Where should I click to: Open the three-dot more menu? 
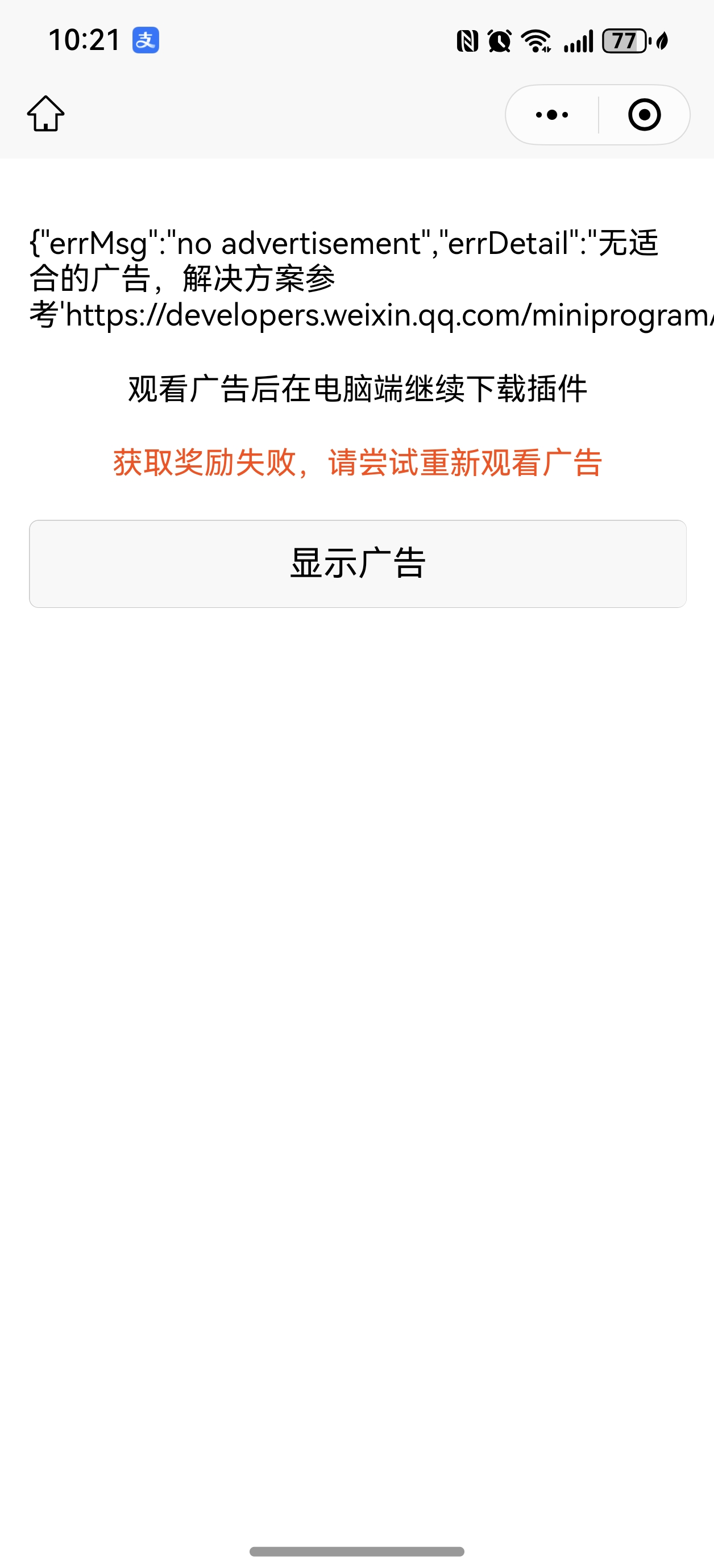click(x=552, y=114)
